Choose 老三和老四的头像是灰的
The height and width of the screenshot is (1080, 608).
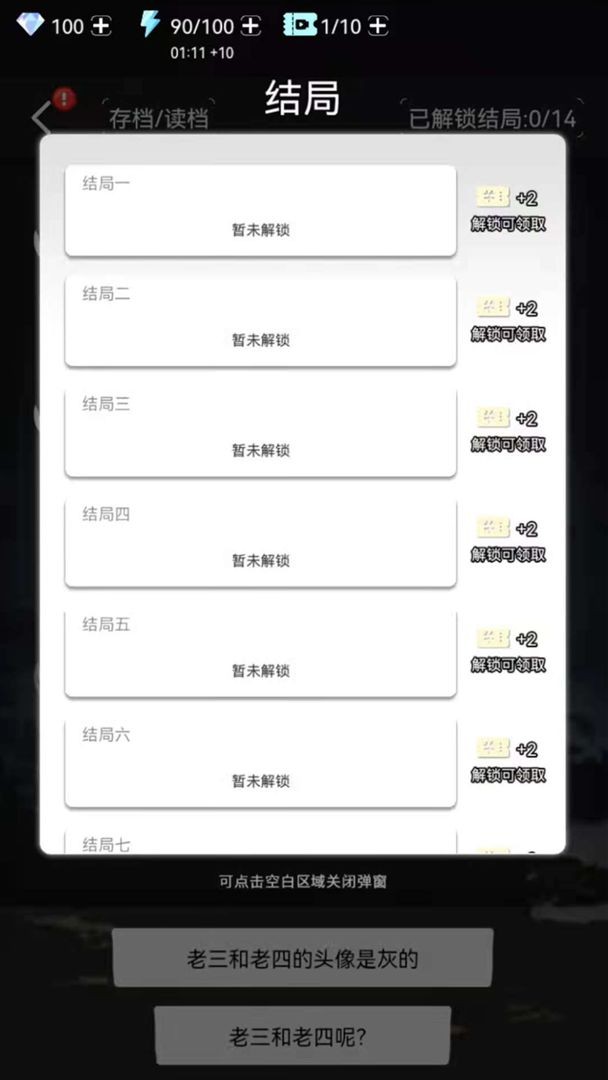coord(302,958)
